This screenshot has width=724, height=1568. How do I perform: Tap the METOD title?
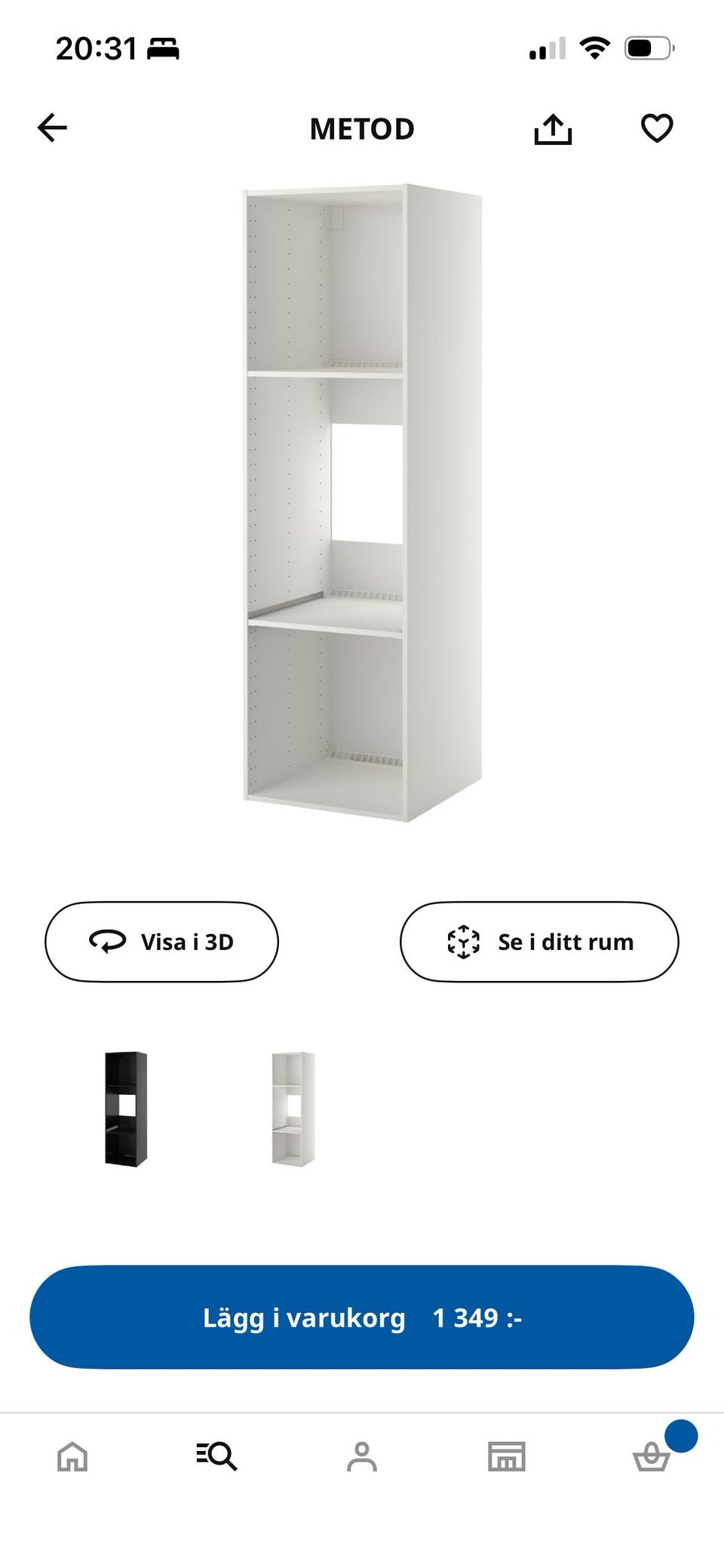362,128
